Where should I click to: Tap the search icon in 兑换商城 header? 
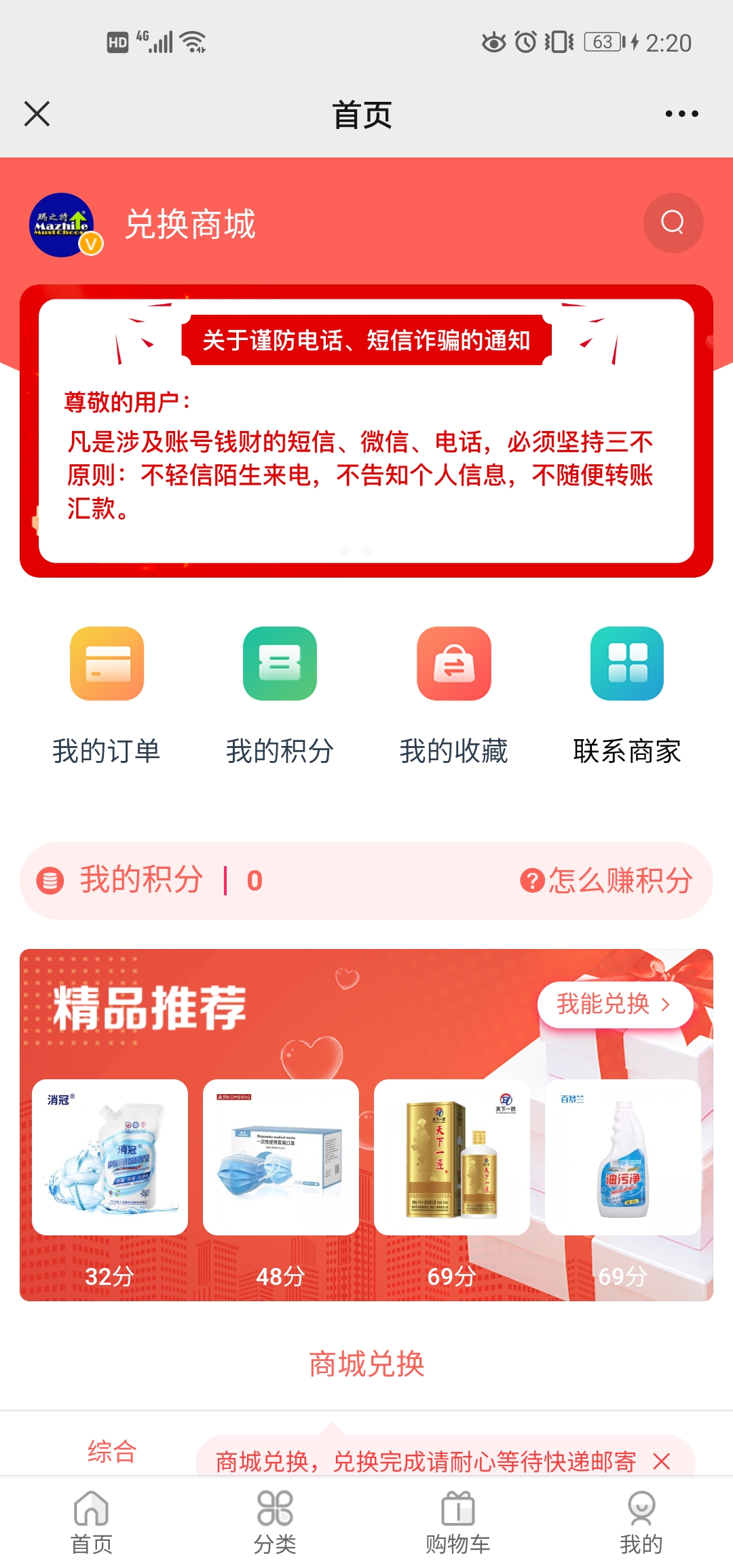tap(673, 223)
